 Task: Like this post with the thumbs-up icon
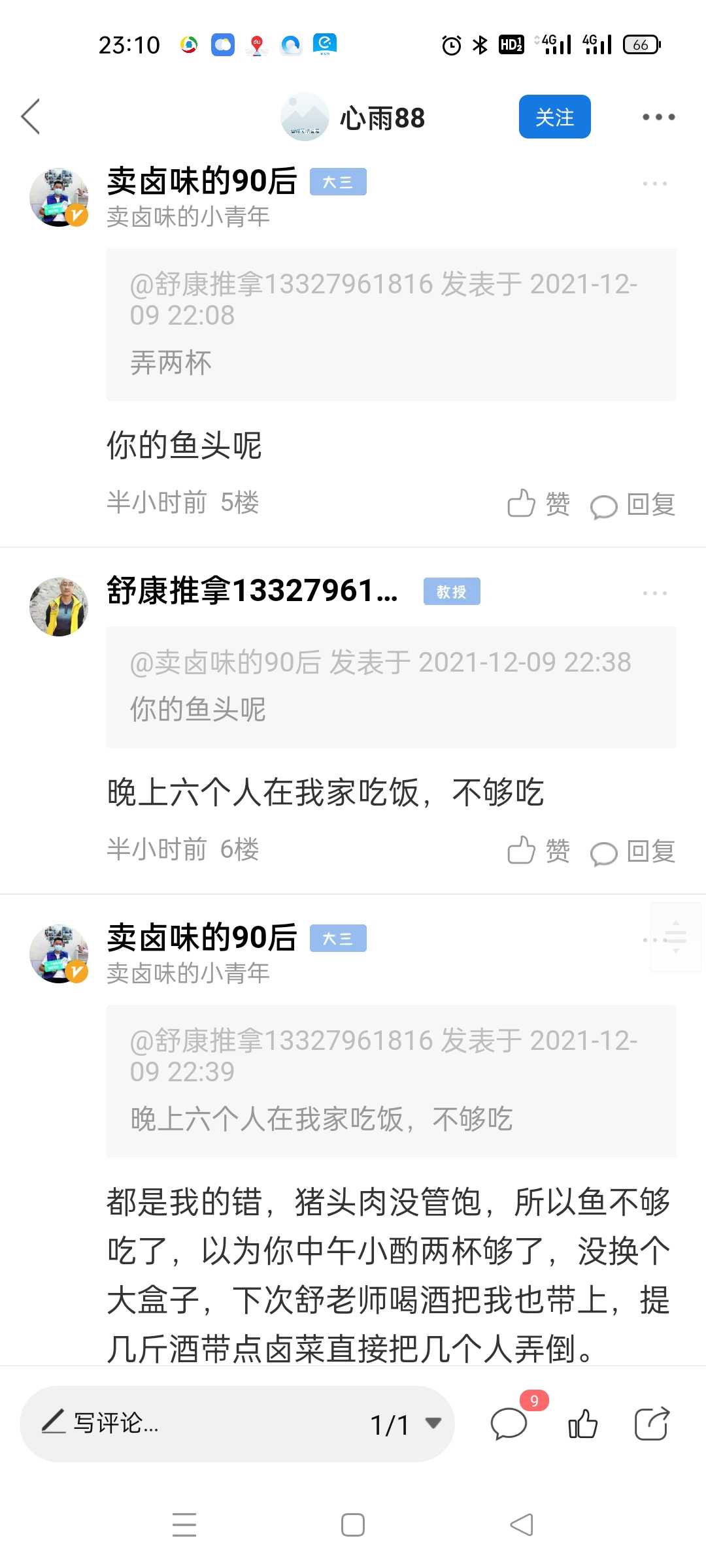pyautogui.click(x=582, y=1424)
